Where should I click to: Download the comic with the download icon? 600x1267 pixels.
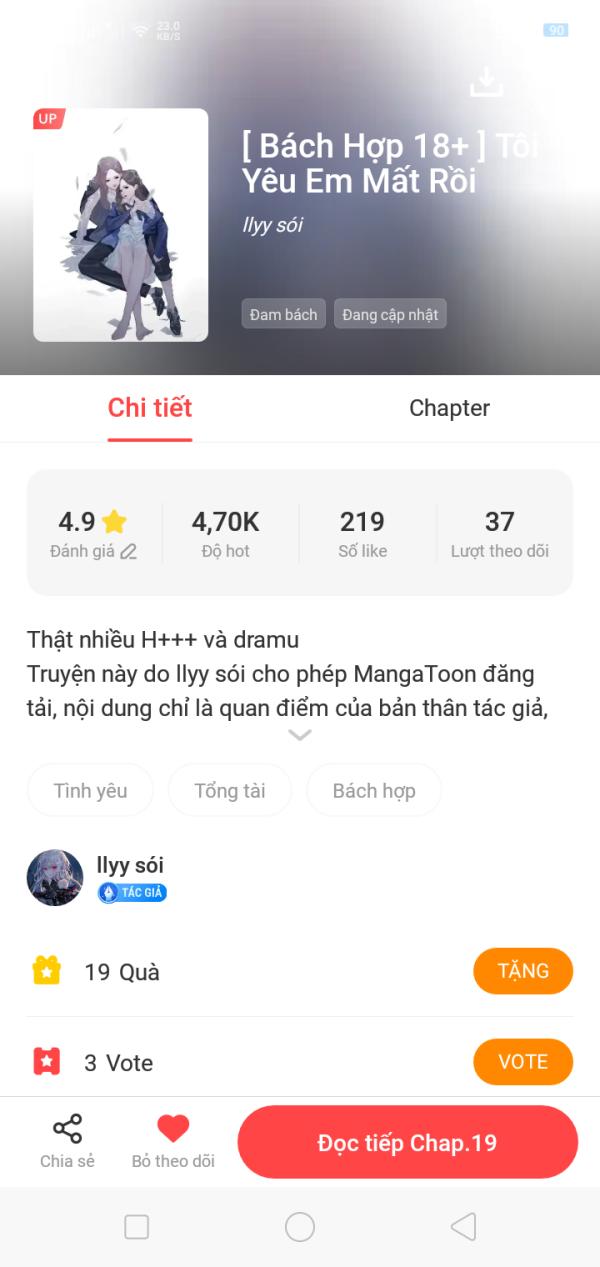486,82
